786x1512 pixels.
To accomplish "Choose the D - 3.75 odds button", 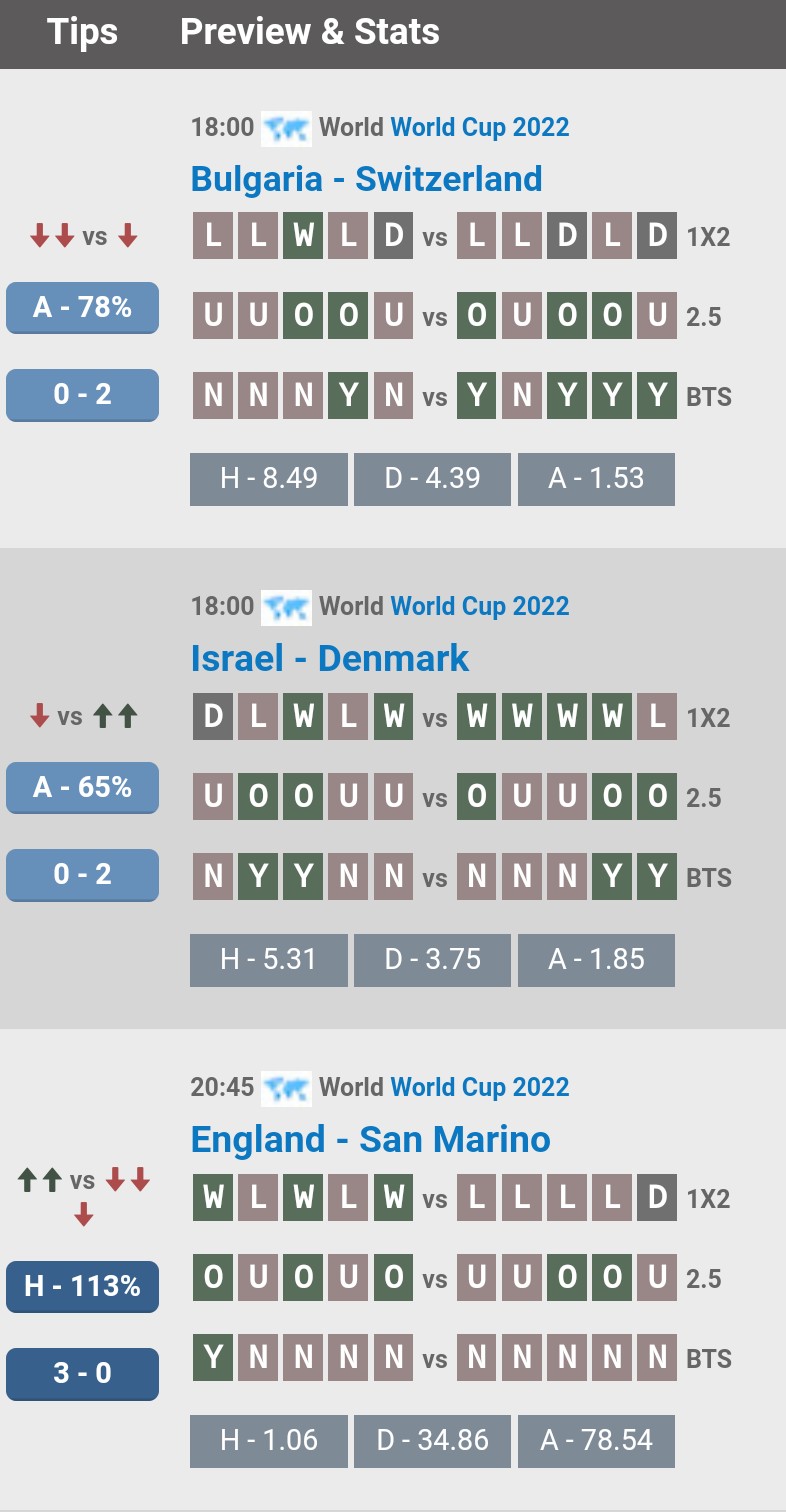I will click(x=432, y=959).
